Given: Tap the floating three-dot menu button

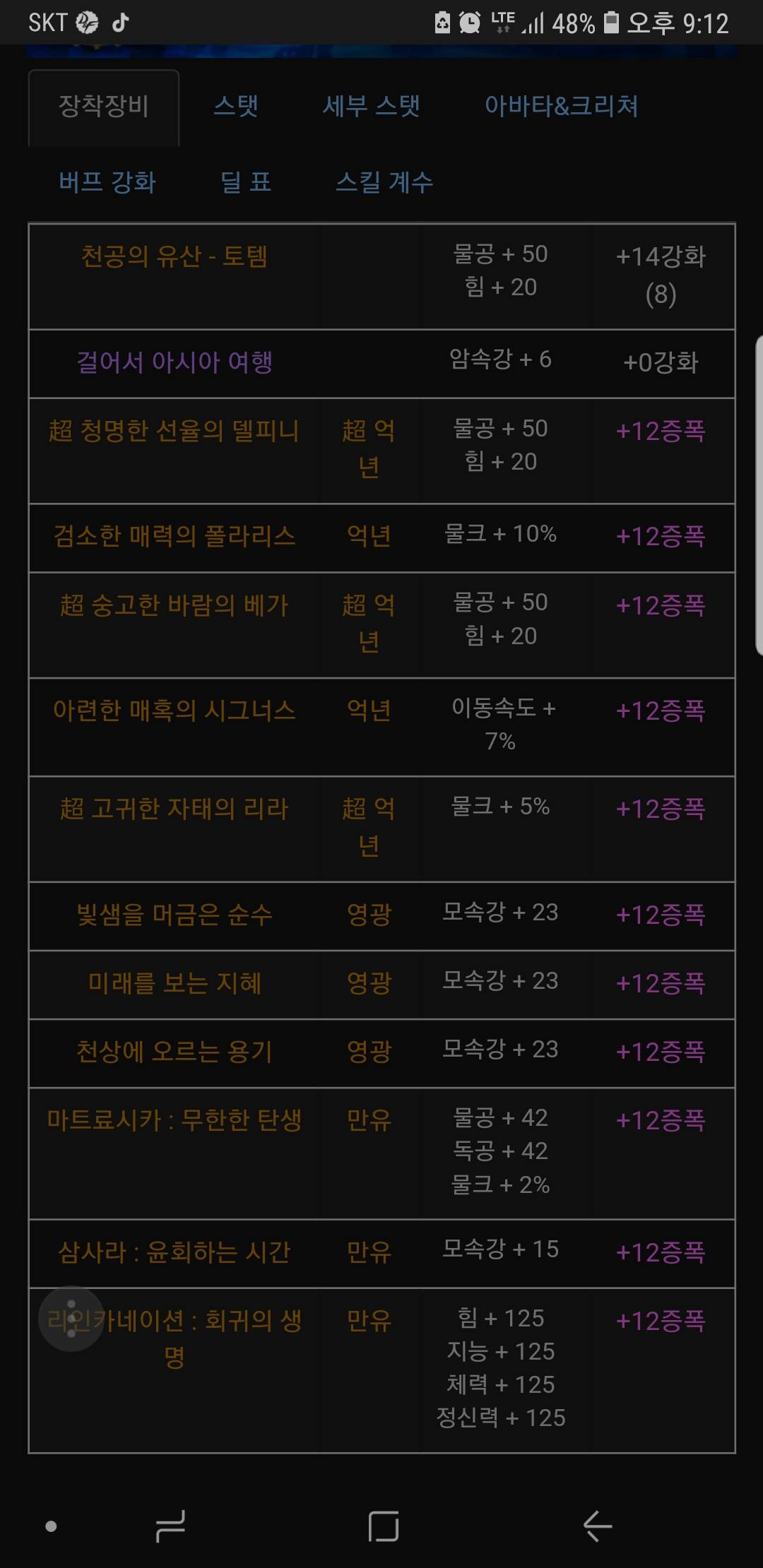Looking at the screenshot, I should 71,1319.
